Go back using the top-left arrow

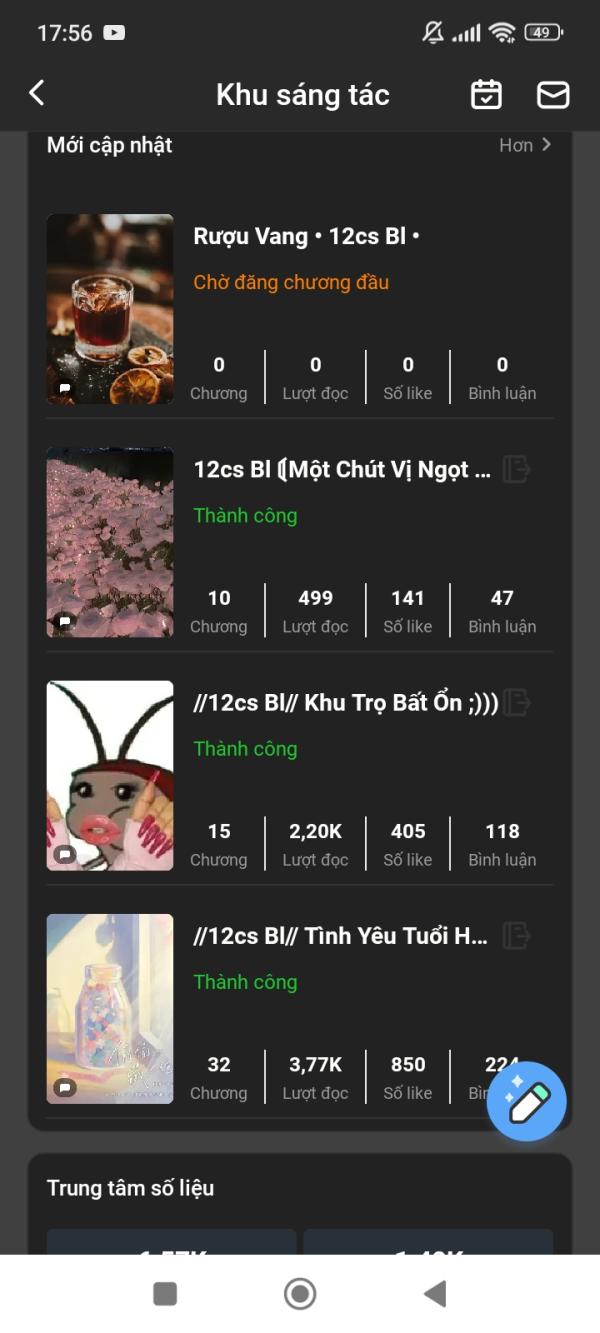[37, 94]
